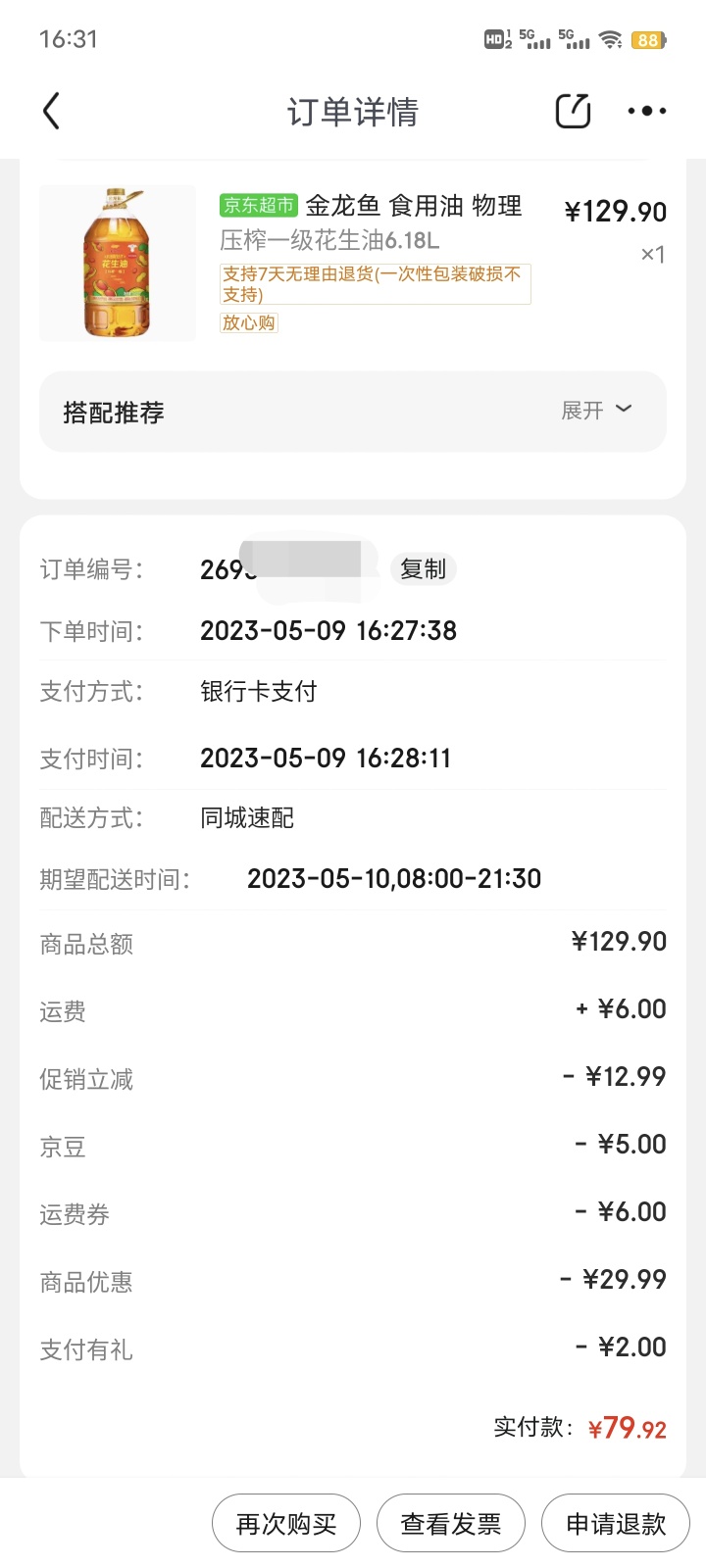
Task: Open the 金龙鱼 peanut oil product image
Action: coord(118,263)
